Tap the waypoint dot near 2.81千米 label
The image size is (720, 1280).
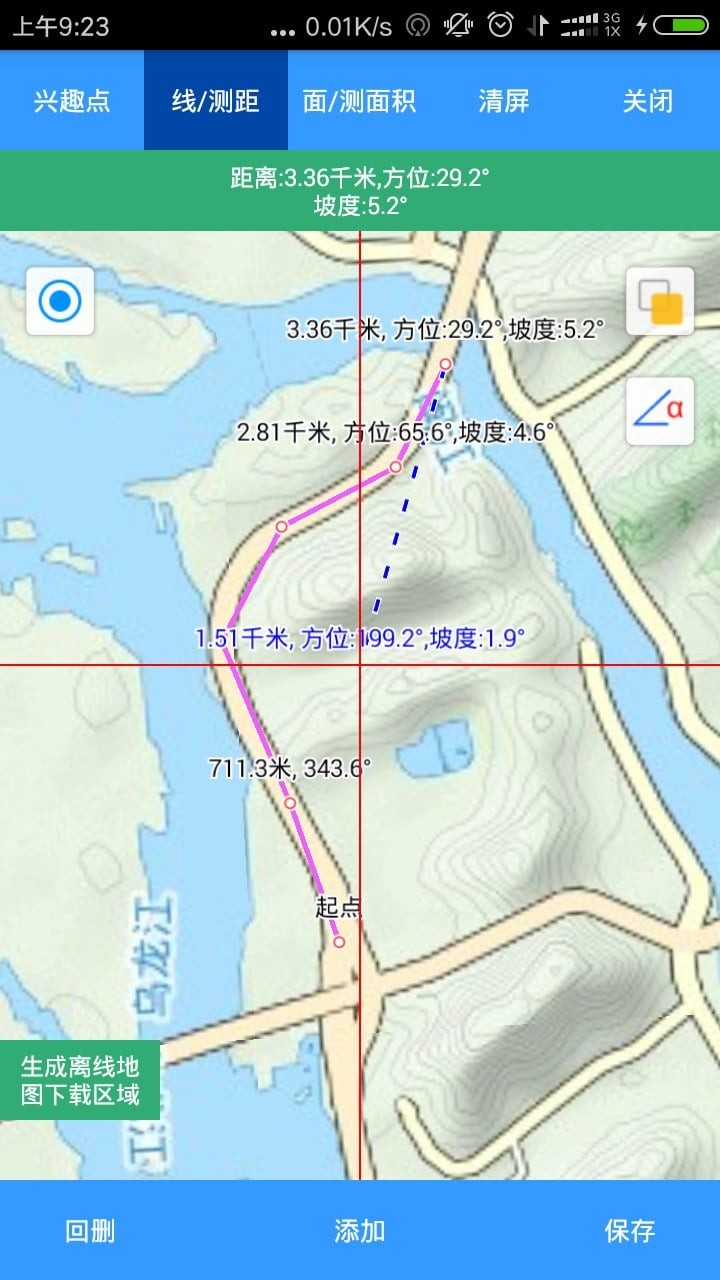click(x=396, y=466)
